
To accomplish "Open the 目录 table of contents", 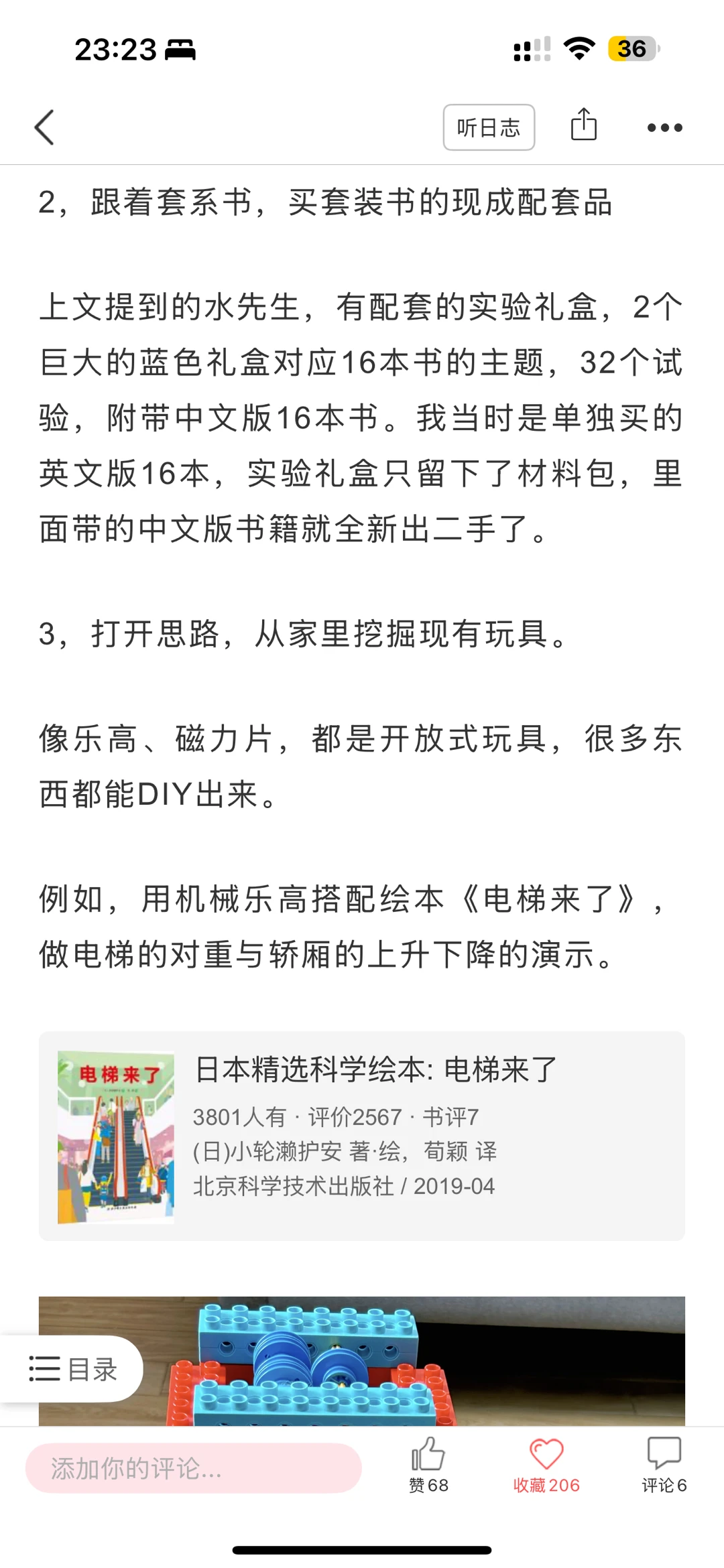I will tap(72, 1368).
